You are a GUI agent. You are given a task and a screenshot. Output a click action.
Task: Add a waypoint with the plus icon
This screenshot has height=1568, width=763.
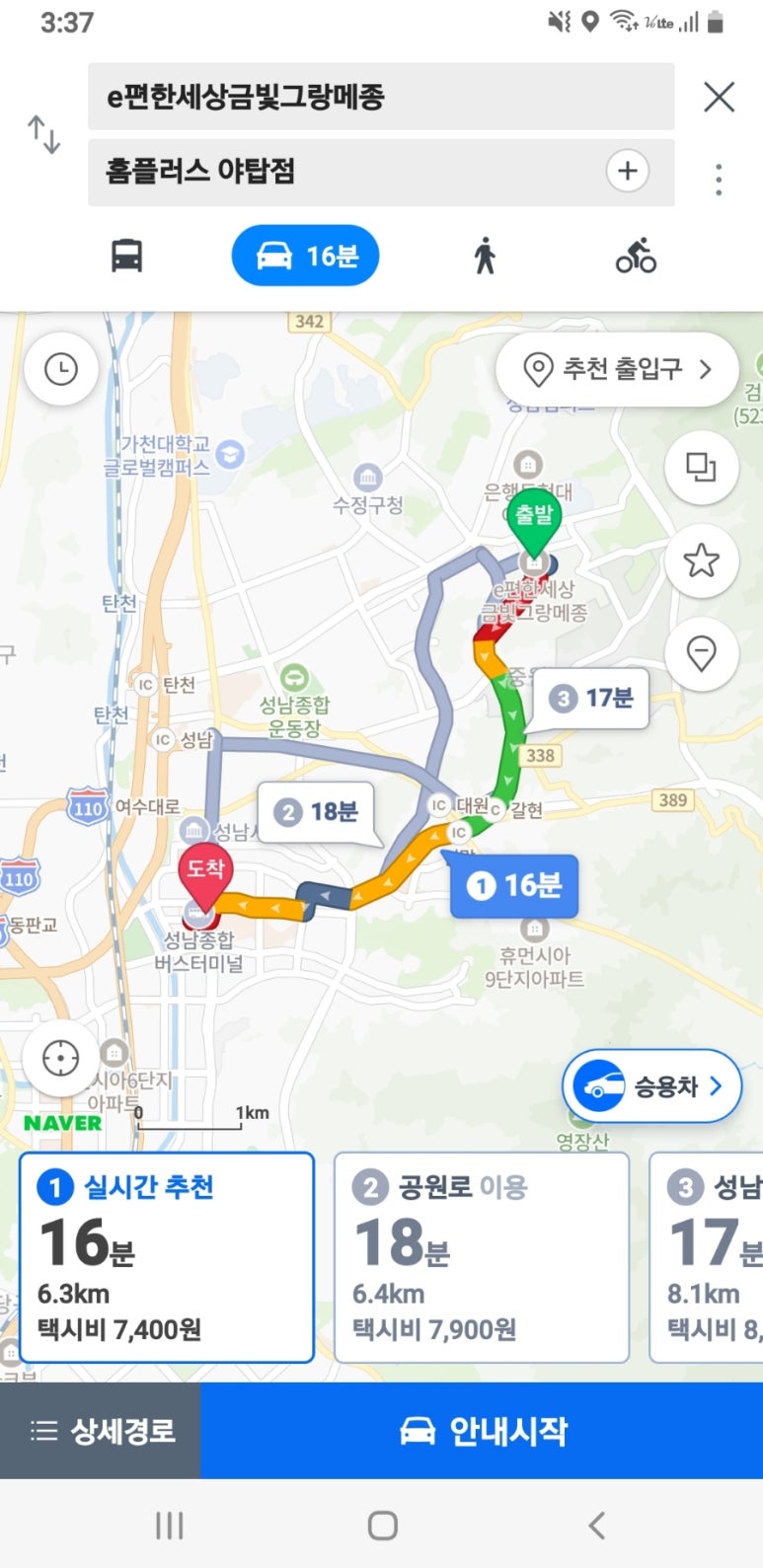(x=628, y=171)
